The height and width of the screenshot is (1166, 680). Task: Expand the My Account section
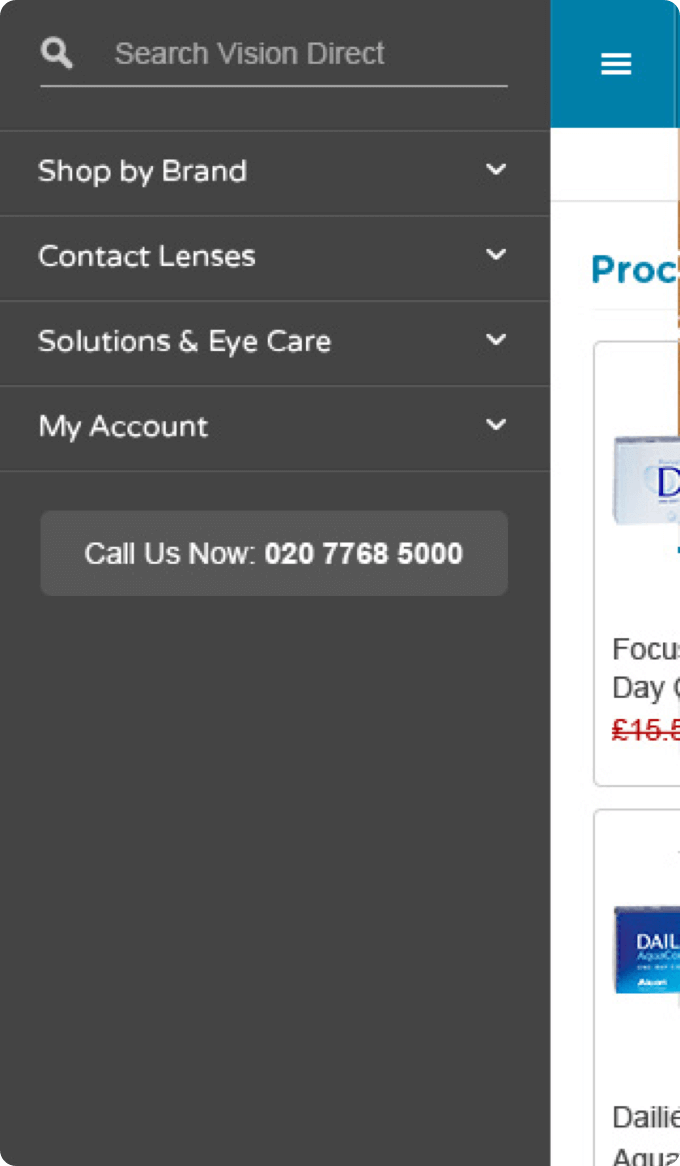click(275, 428)
